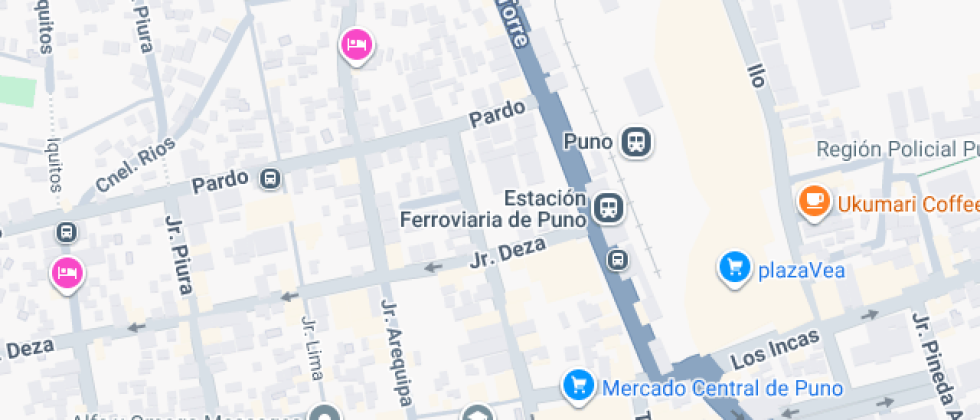This screenshot has width=980, height=420.
Task: Open the plazaVea shopping marker
Action: 736,267
